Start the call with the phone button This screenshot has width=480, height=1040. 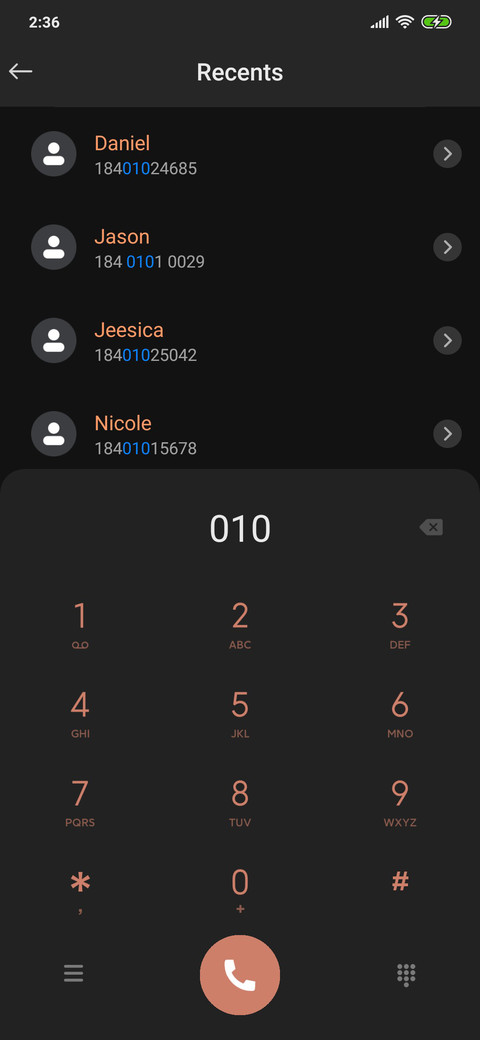pos(240,974)
